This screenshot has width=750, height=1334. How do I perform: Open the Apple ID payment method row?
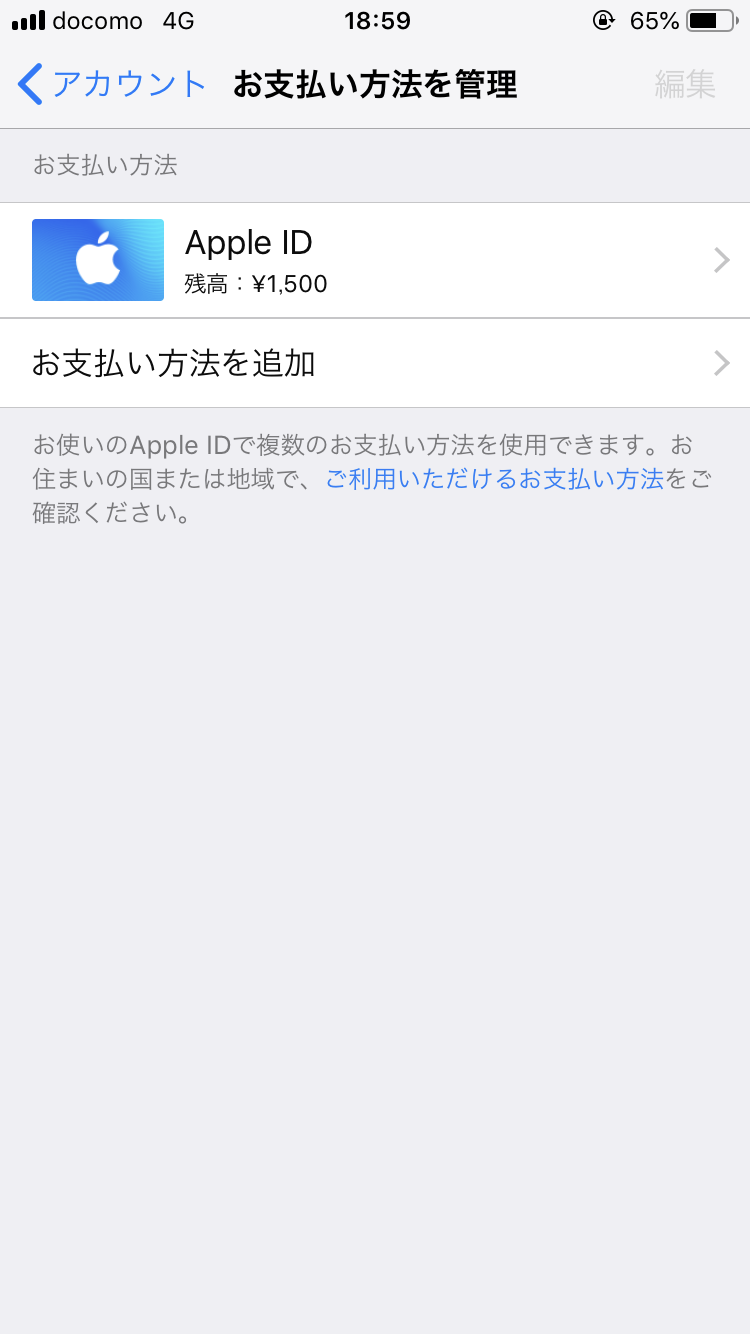point(375,260)
